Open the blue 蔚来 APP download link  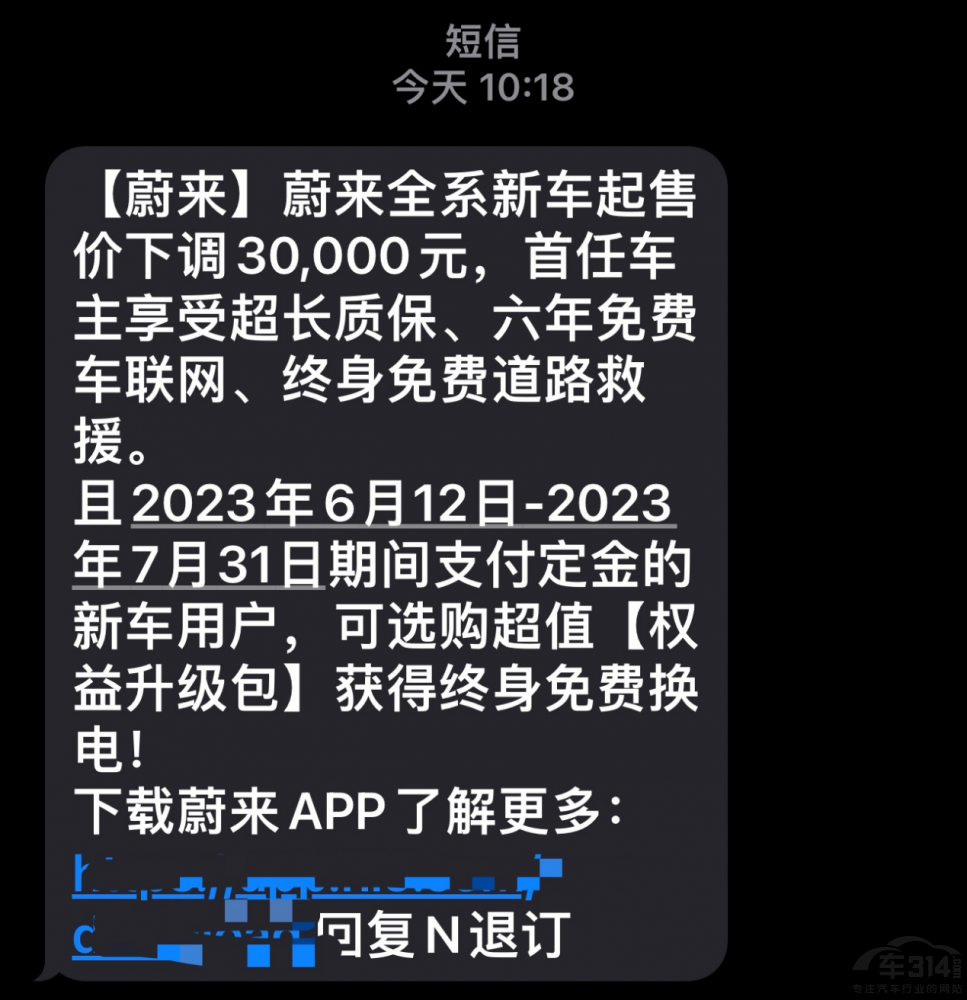[x=300, y=875]
